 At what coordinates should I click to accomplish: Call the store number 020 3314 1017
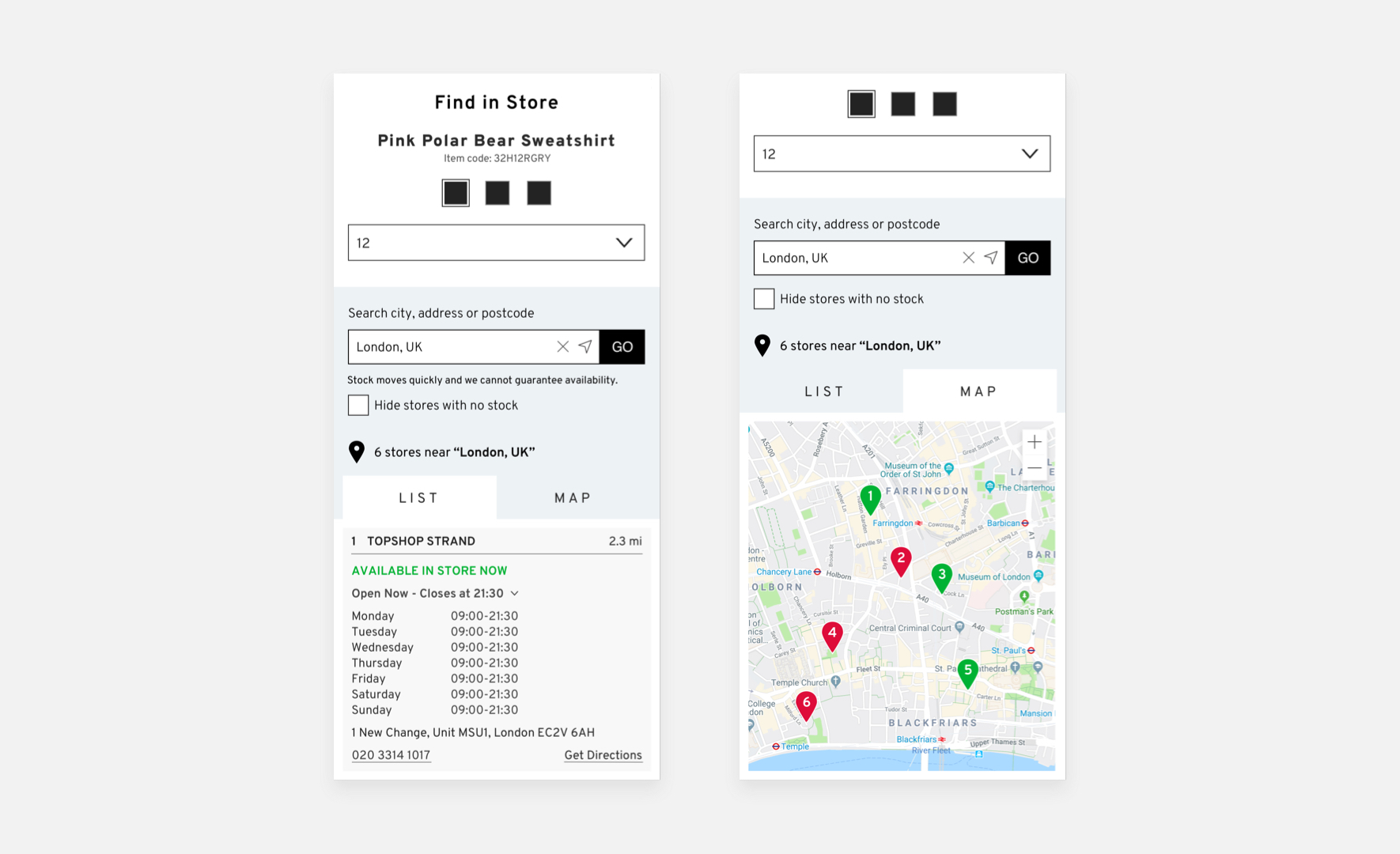pyautogui.click(x=391, y=755)
